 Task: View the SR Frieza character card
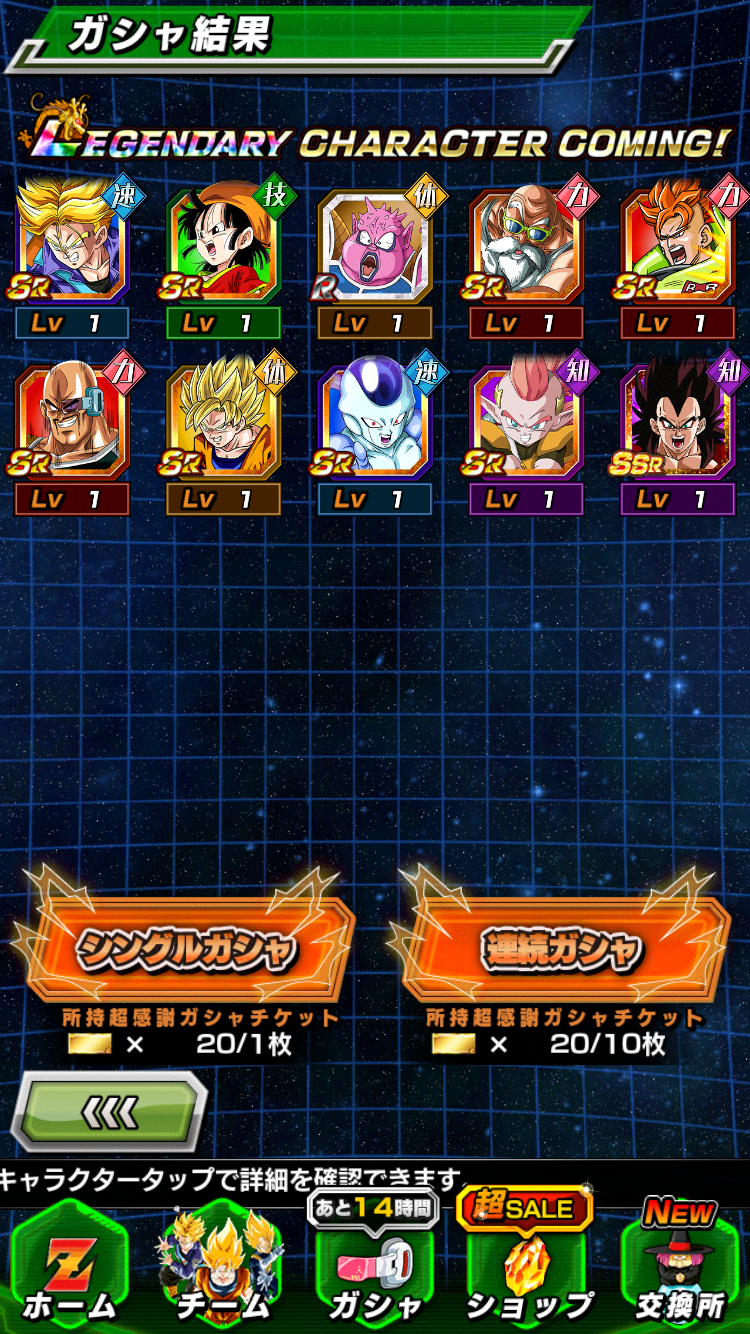pyautogui.click(x=375, y=422)
